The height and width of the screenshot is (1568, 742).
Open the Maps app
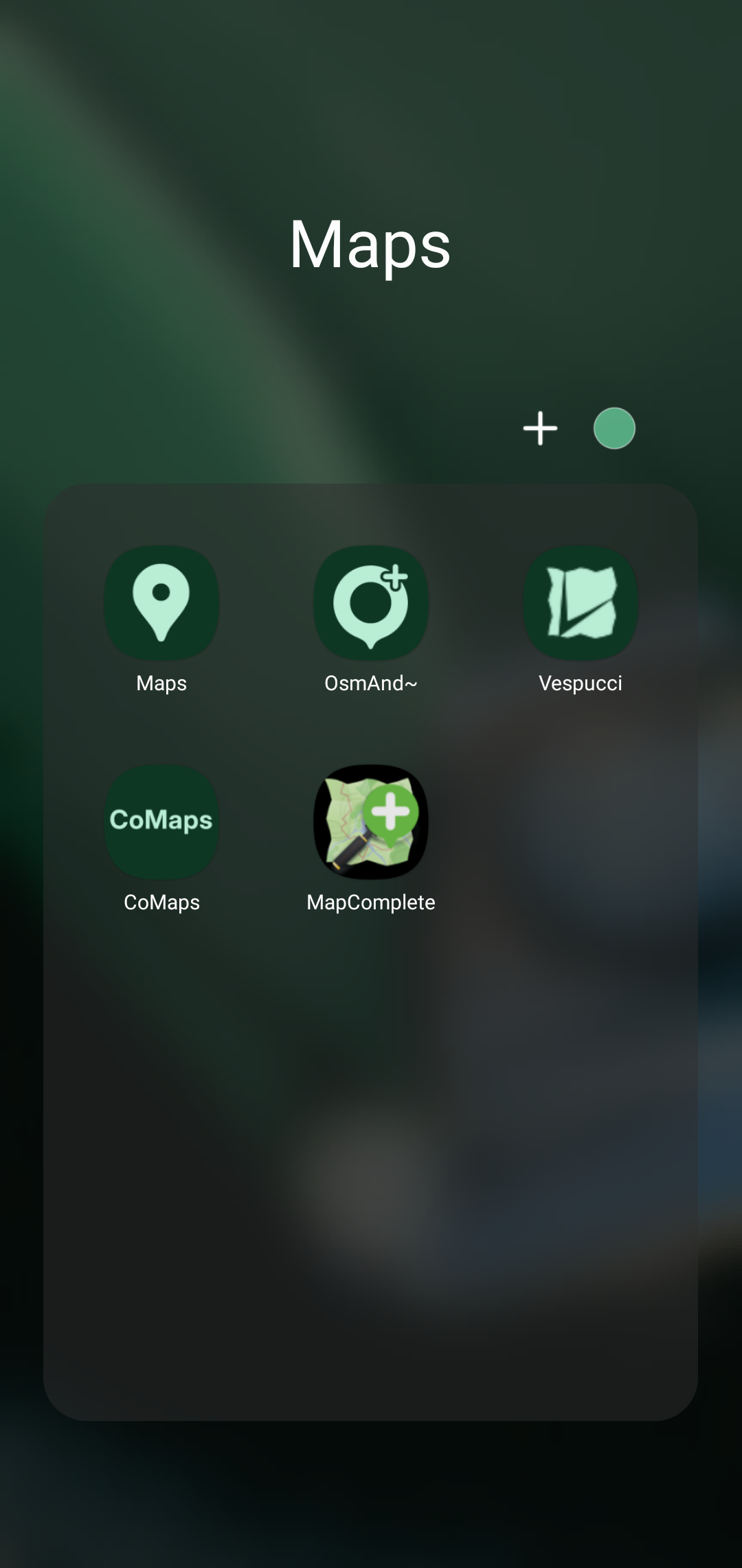(161, 603)
